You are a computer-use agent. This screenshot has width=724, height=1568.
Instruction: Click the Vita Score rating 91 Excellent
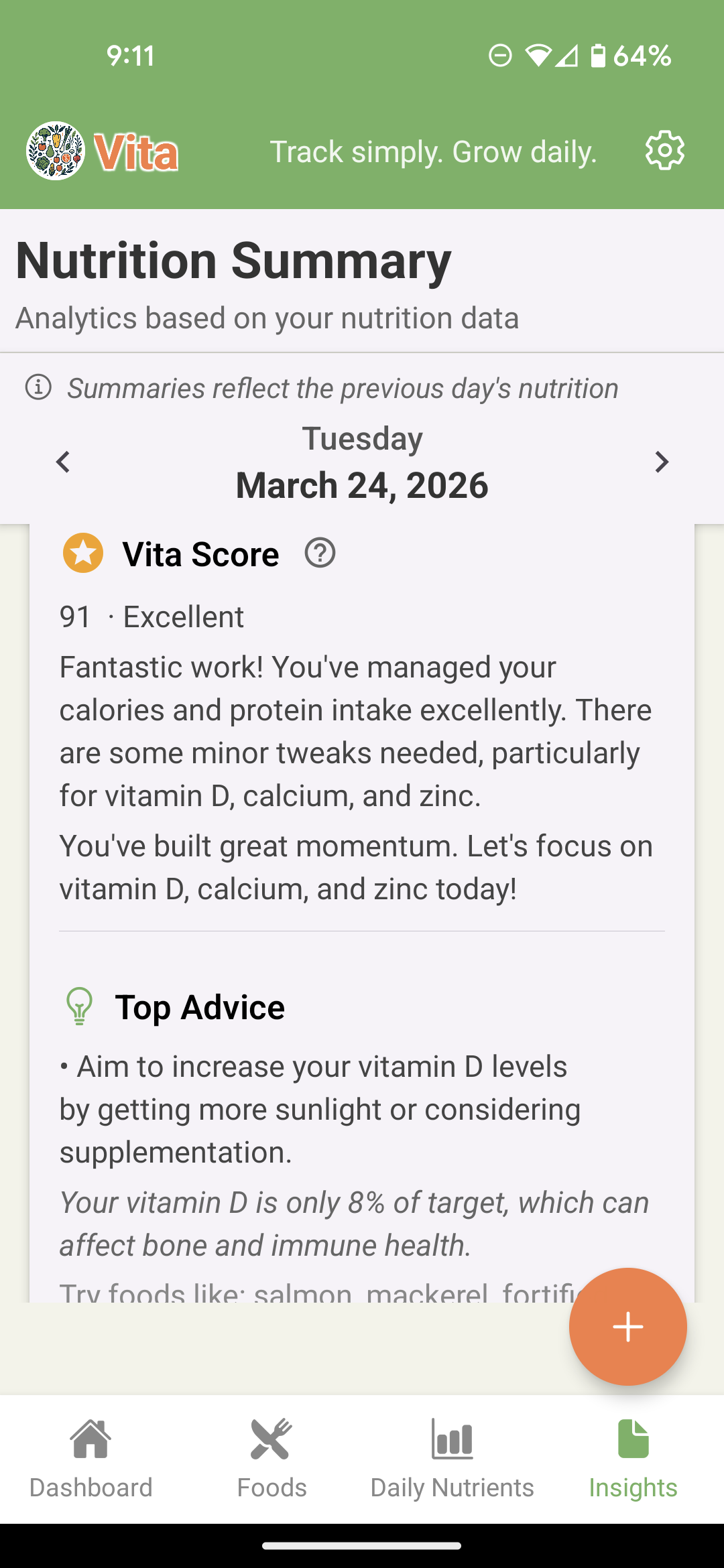tap(152, 616)
